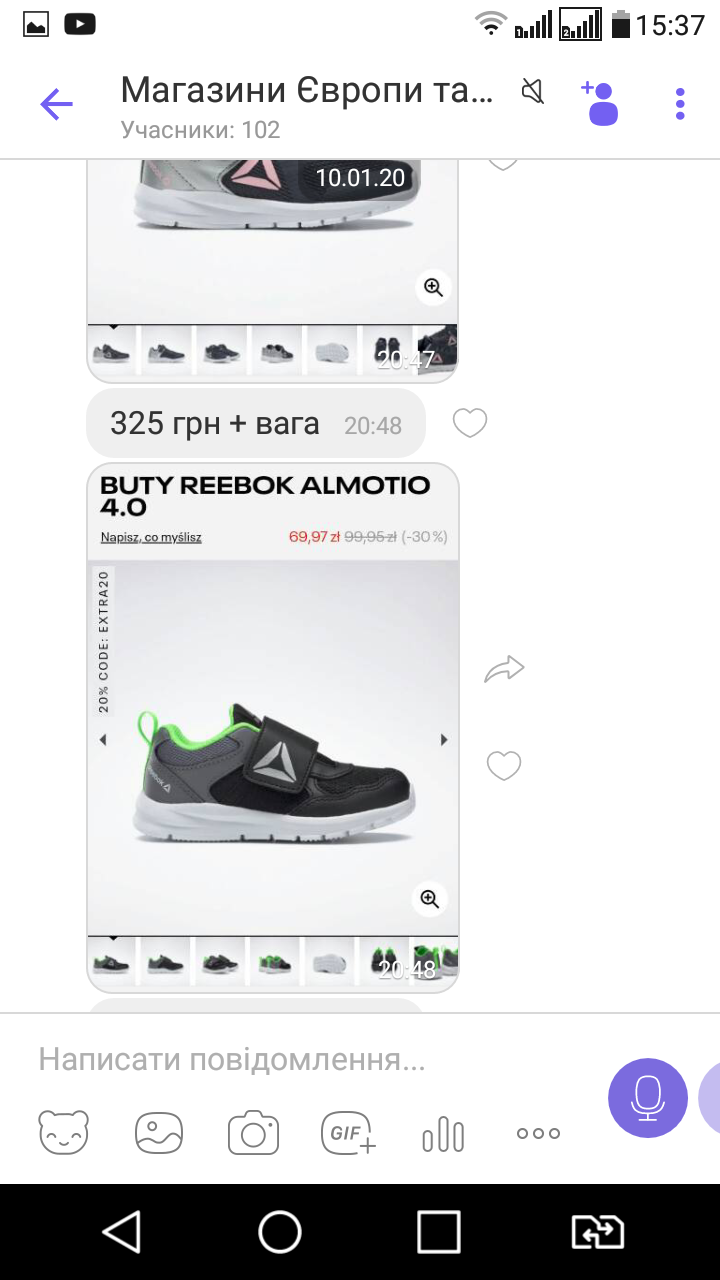Add a participant to the group
720x1280 pixels.
601,104
